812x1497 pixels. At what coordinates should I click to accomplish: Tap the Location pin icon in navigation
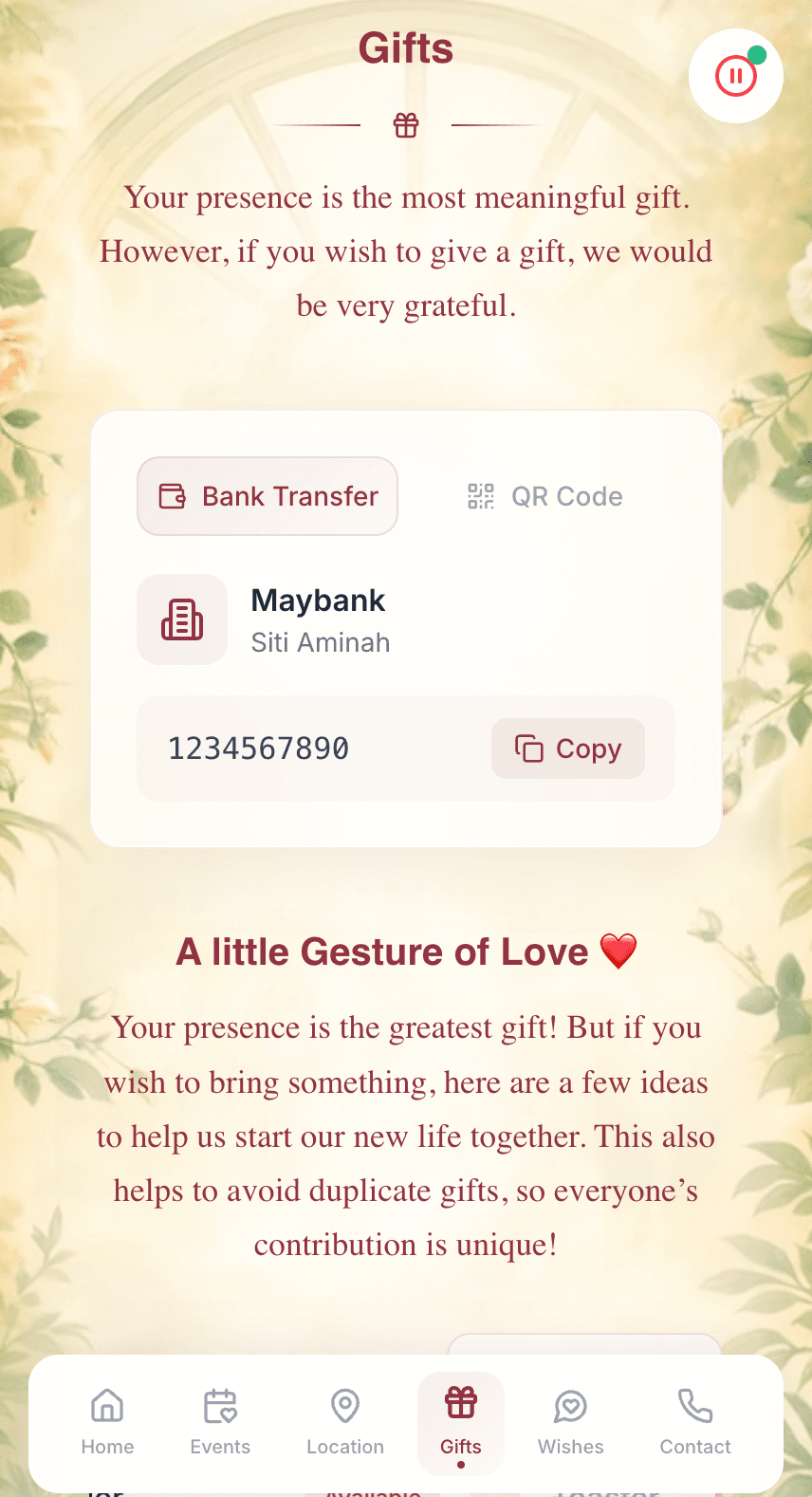tap(344, 1405)
